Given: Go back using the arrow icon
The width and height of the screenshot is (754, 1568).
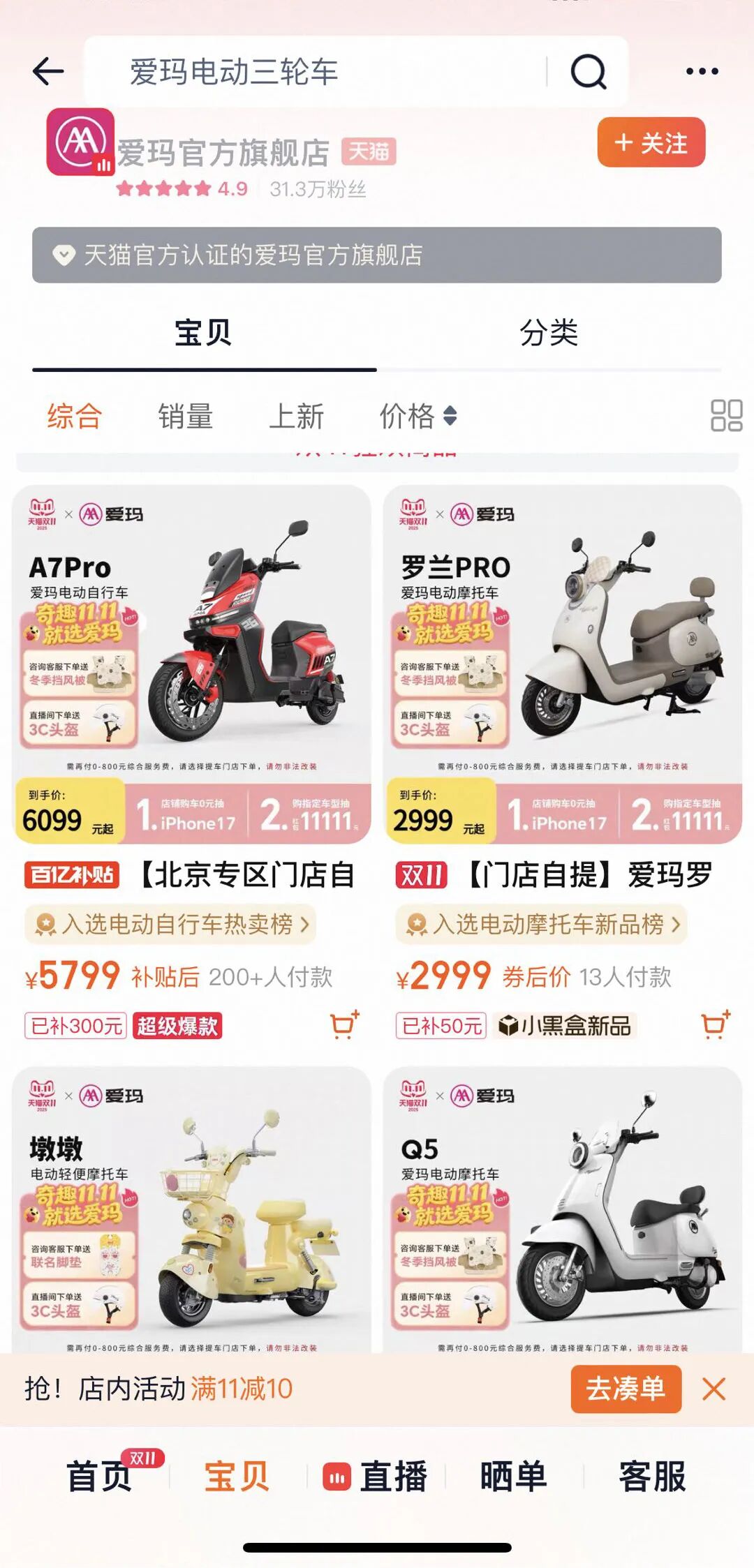Looking at the screenshot, I should pos(48,71).
